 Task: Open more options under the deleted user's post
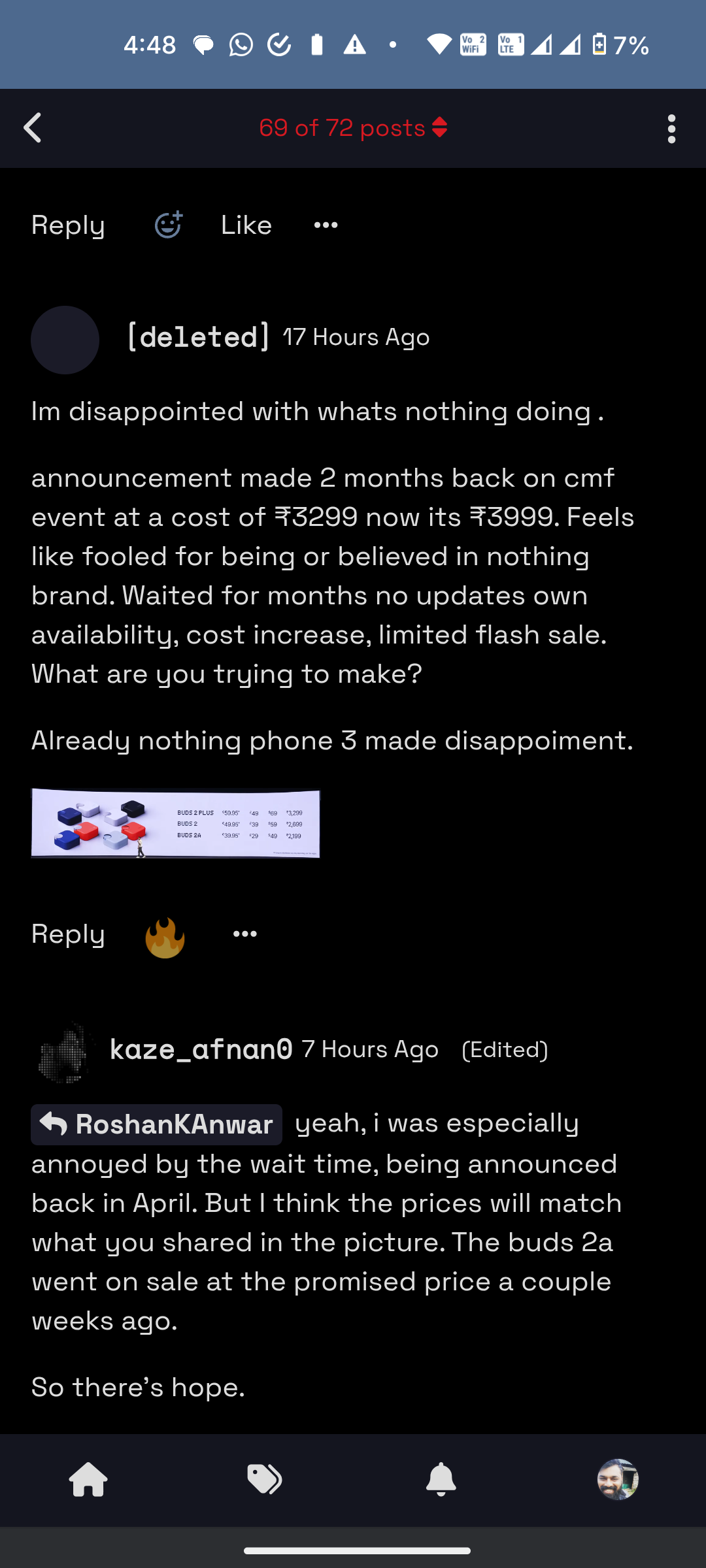click(245, 934)
